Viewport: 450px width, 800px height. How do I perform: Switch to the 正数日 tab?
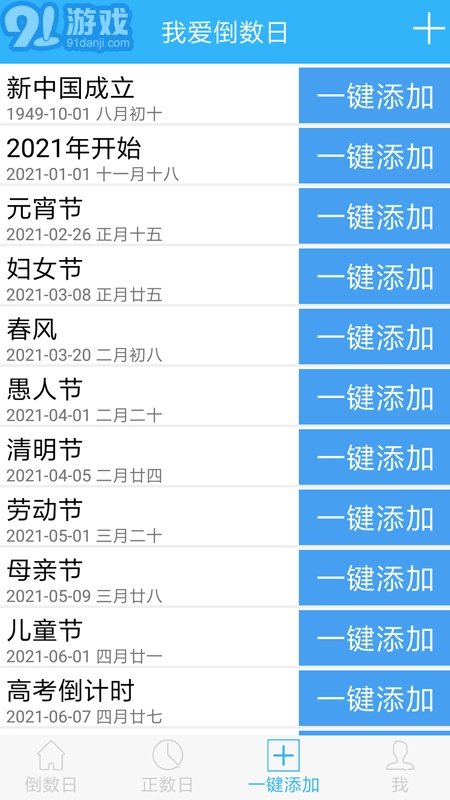167,767
